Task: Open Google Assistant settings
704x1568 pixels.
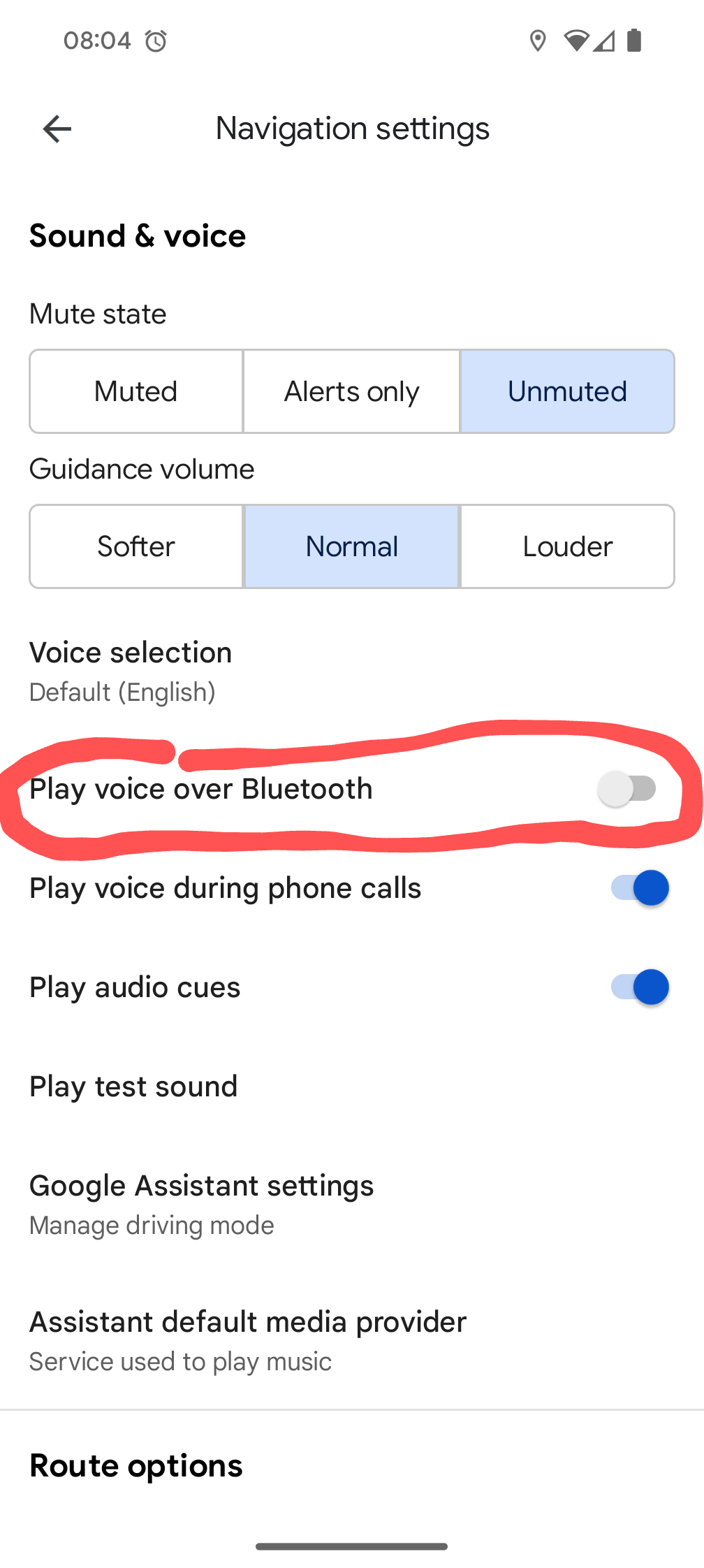Action: coord(203,1203)
